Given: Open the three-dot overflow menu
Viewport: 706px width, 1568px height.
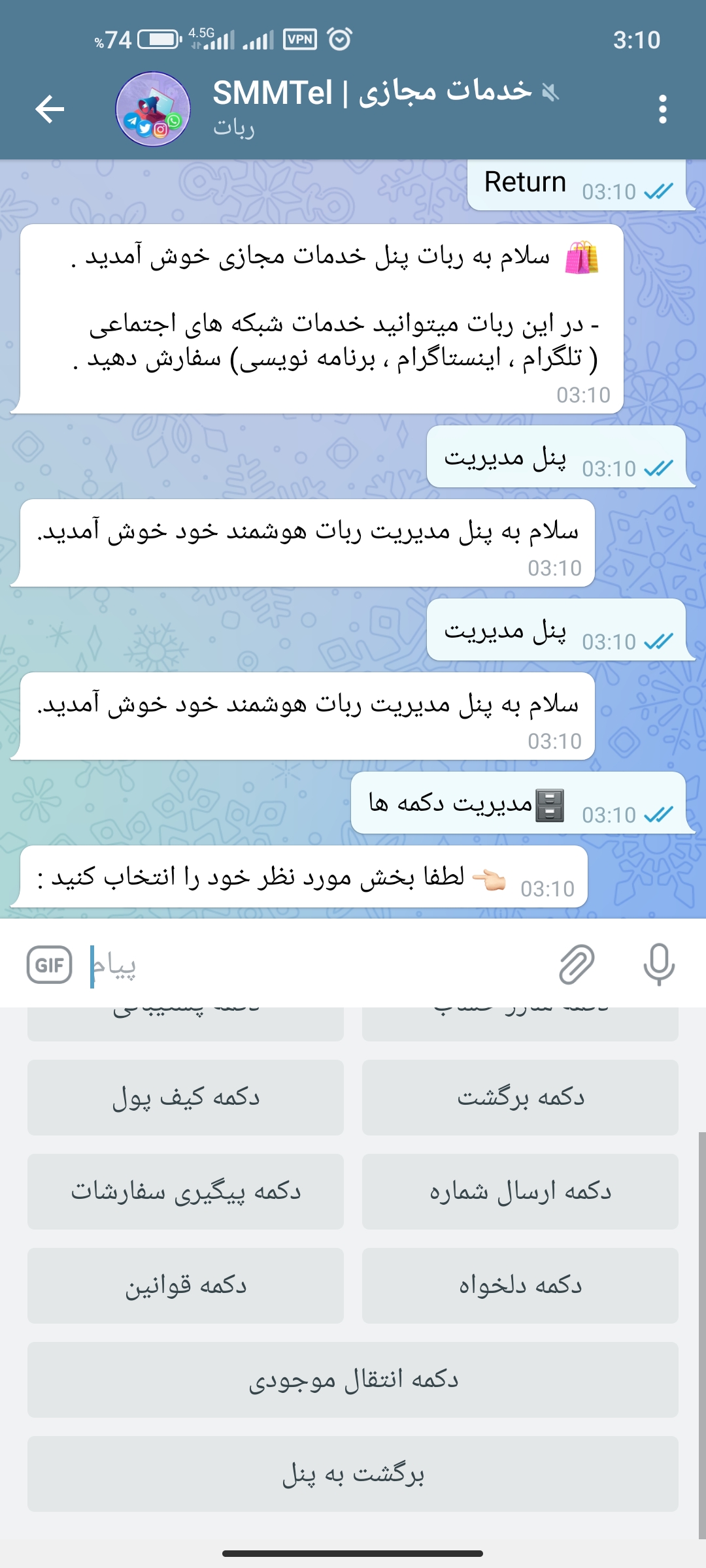Looking at the screenshot, I should click(x=663, y=108).
